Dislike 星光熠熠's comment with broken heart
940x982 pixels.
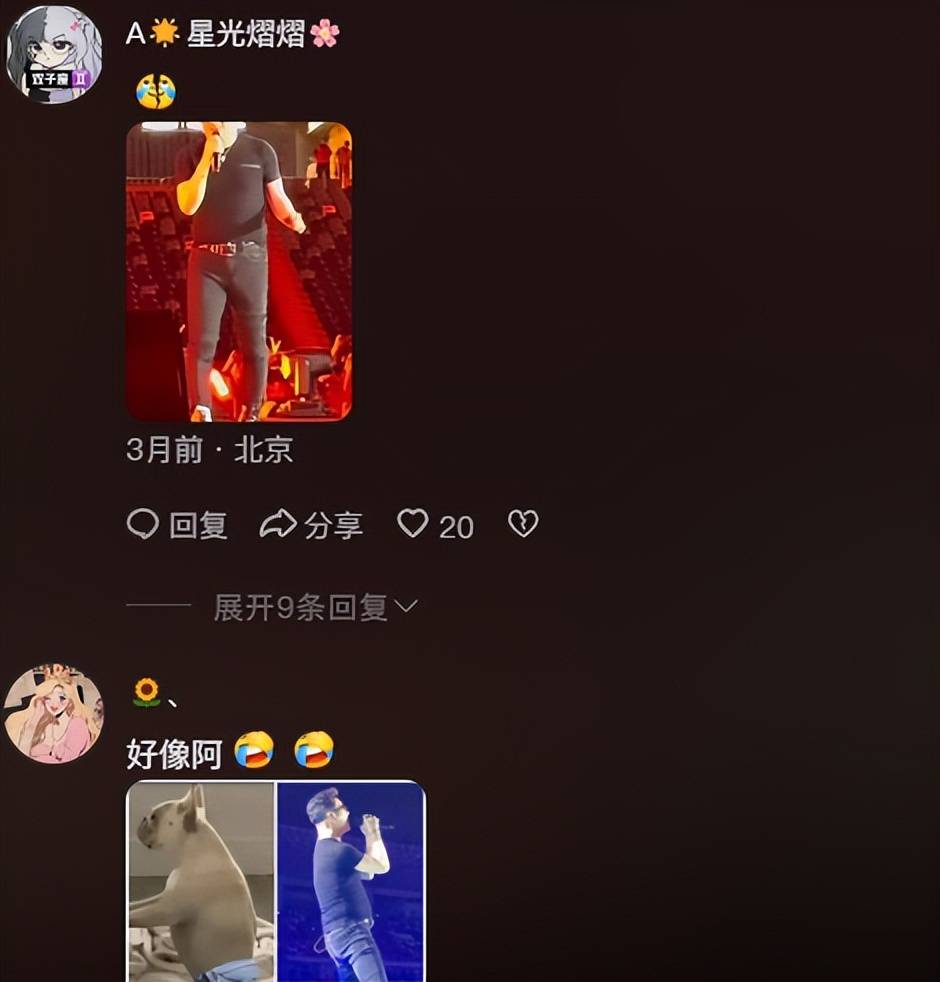[x=523, y=524]
